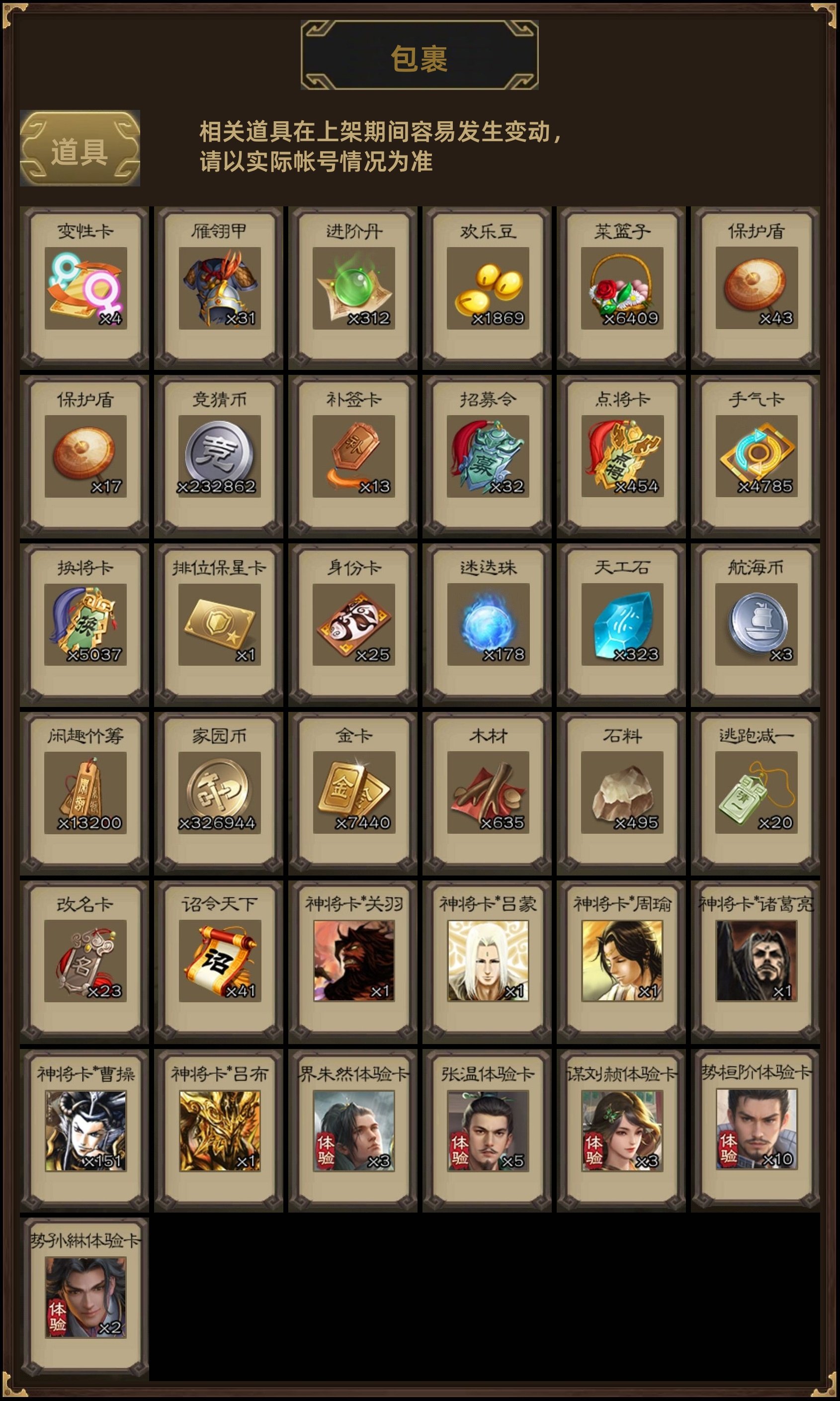840x1401 pixels.
Task: View the 点将卡 item
Action: (x=621, y=456)
